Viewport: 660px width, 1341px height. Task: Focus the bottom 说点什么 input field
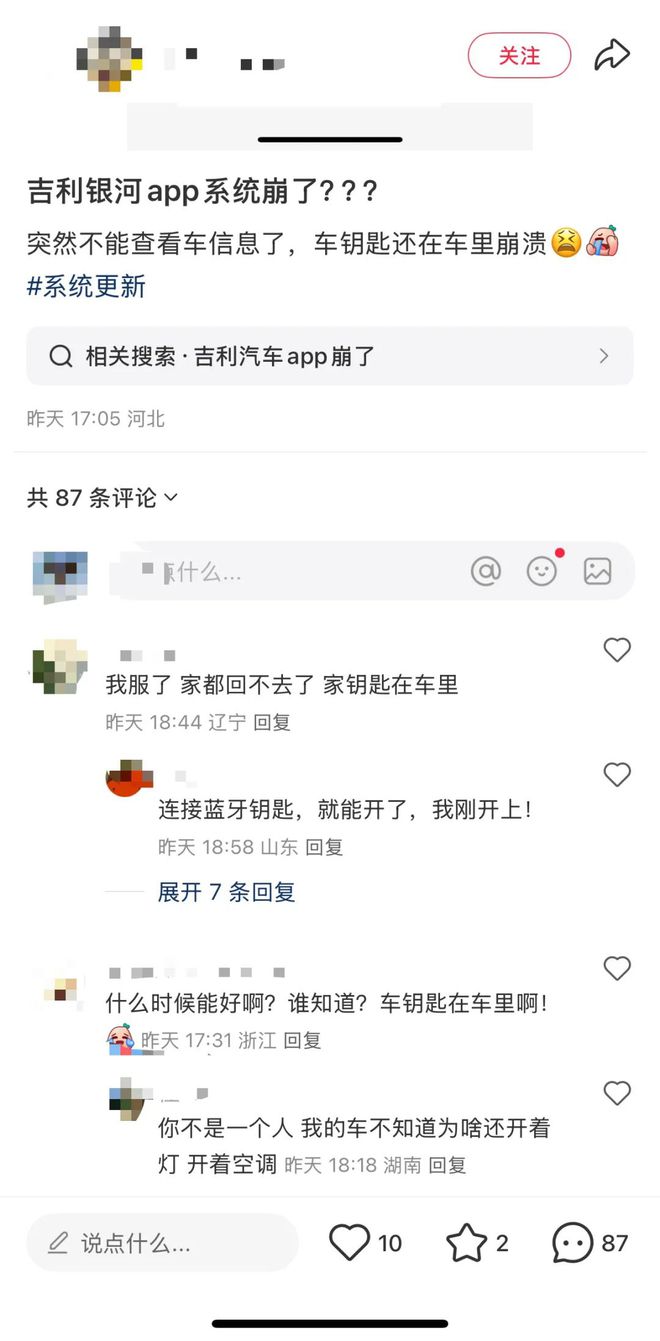point(162,1243)
